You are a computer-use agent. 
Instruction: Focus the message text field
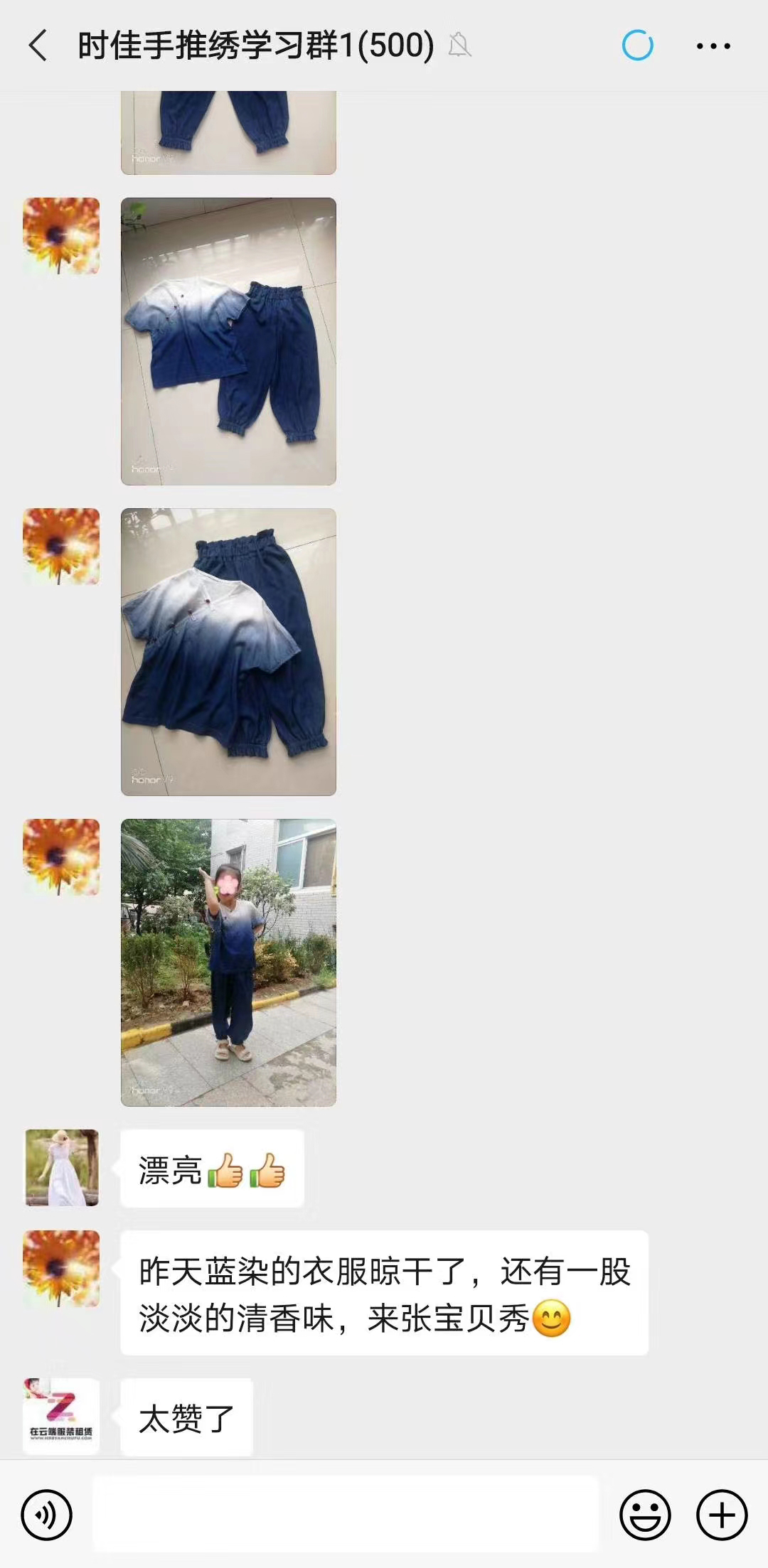(346, 1514)
